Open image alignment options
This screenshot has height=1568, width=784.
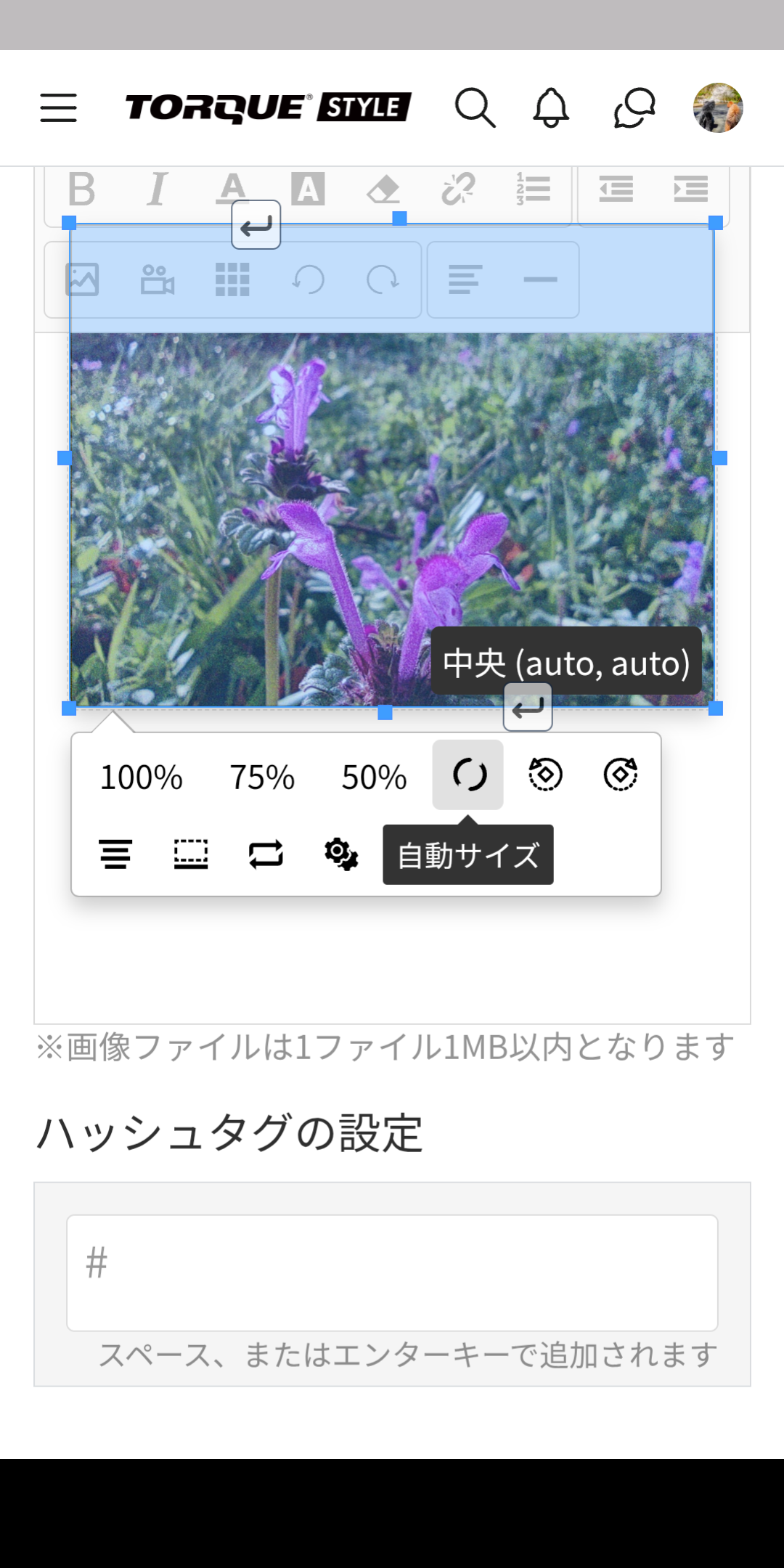point(115,854)
